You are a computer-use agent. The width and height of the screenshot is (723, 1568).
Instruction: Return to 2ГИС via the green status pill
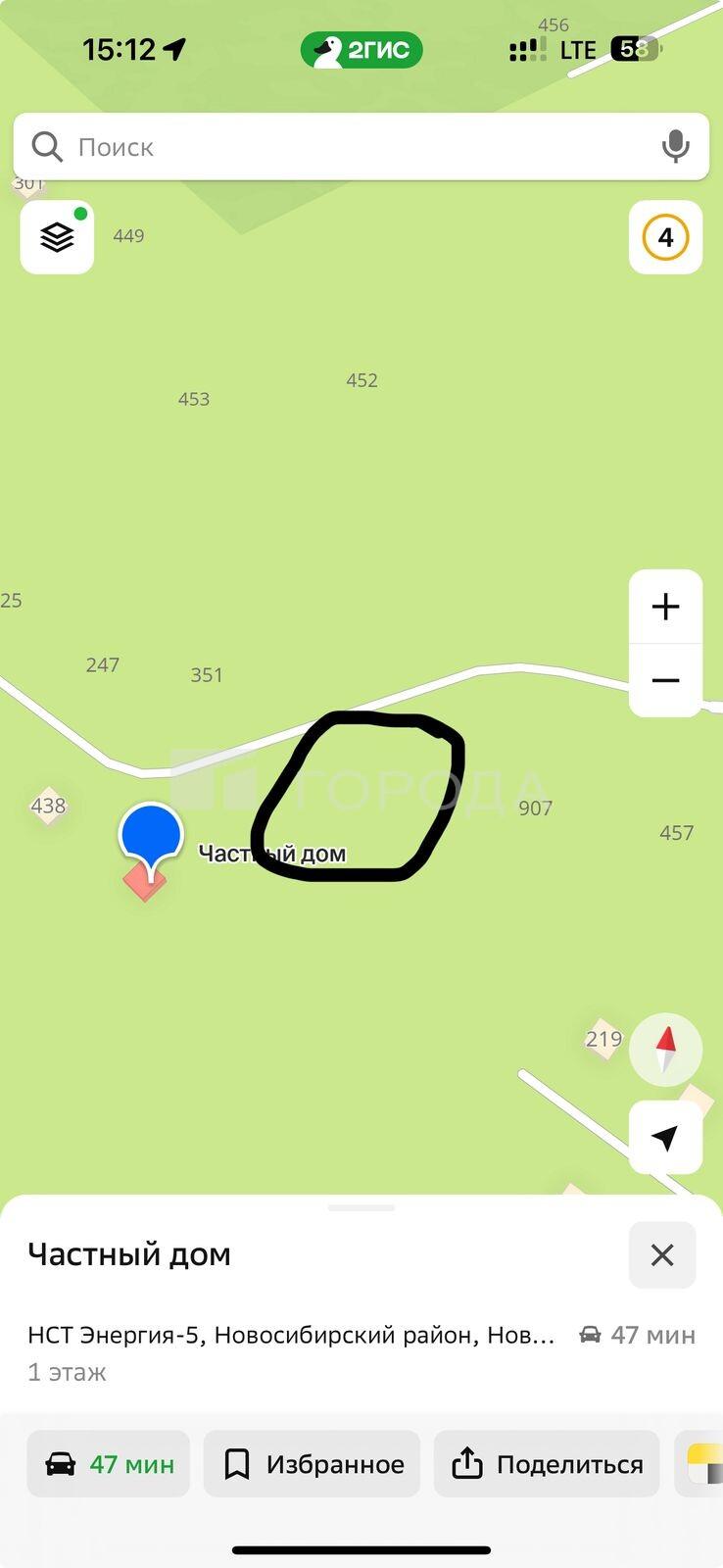(x=361, y=49)
